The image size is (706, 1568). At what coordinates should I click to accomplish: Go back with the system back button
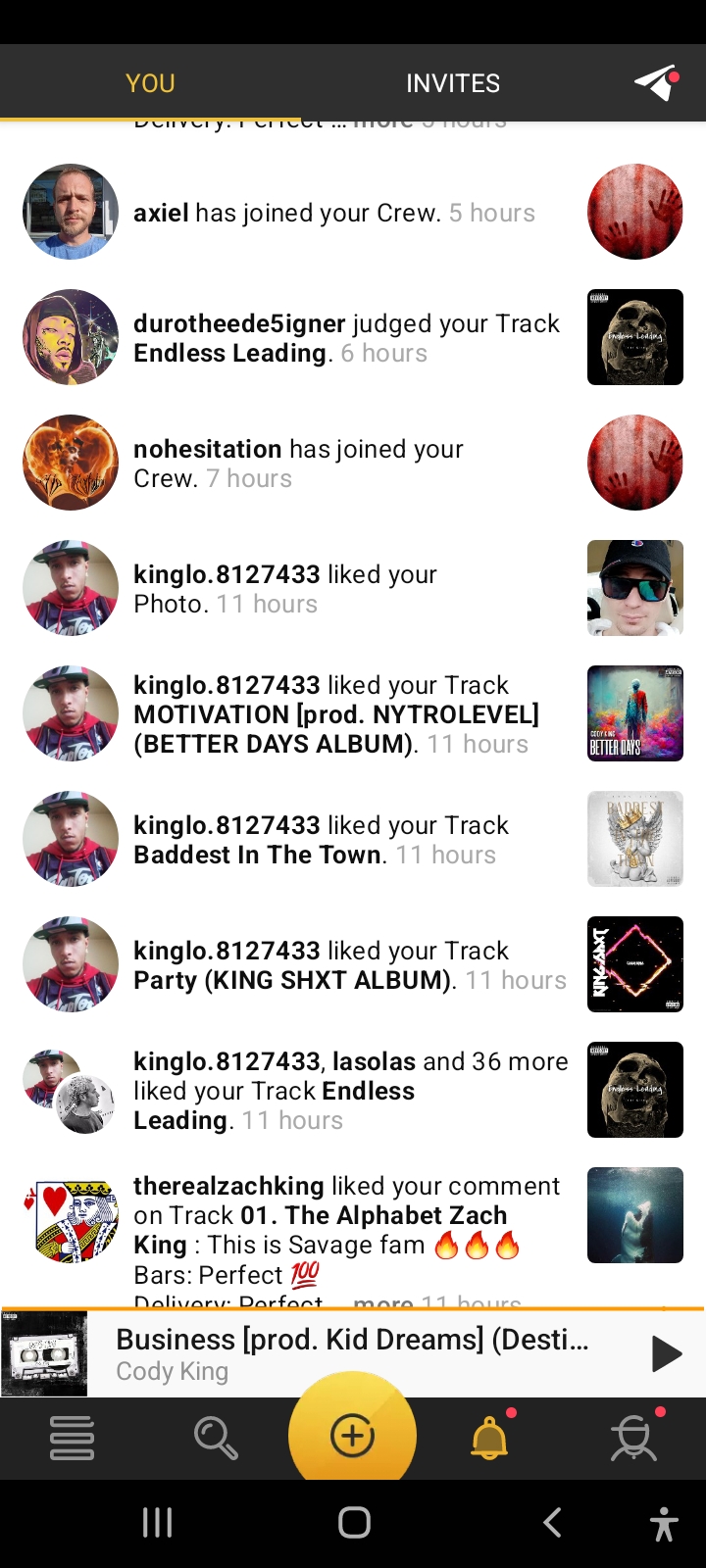(552, 1522)
